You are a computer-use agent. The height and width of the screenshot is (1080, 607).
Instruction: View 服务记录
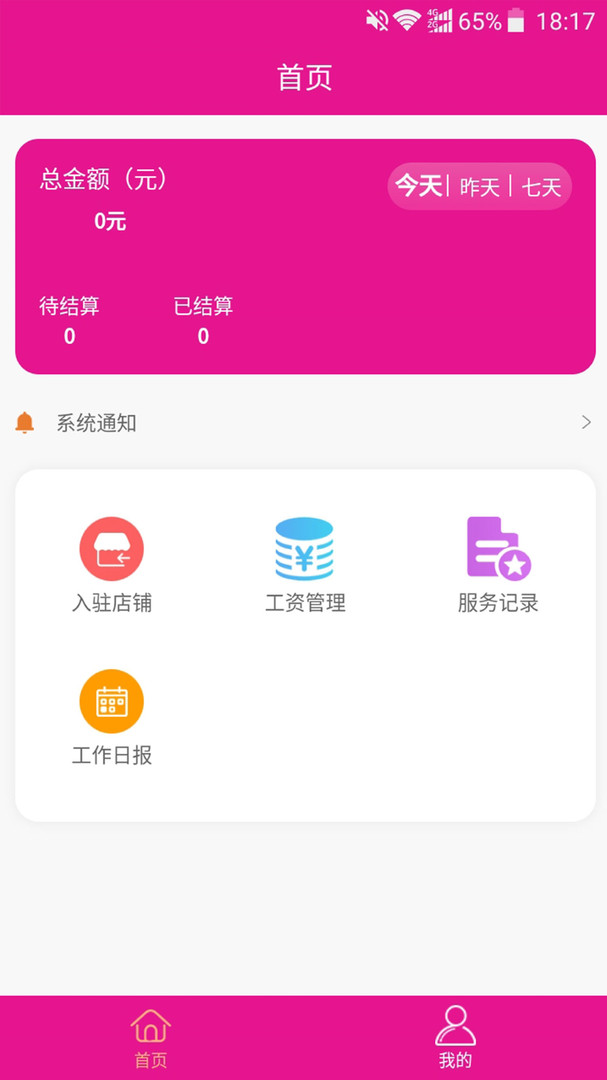pos(498,564)
